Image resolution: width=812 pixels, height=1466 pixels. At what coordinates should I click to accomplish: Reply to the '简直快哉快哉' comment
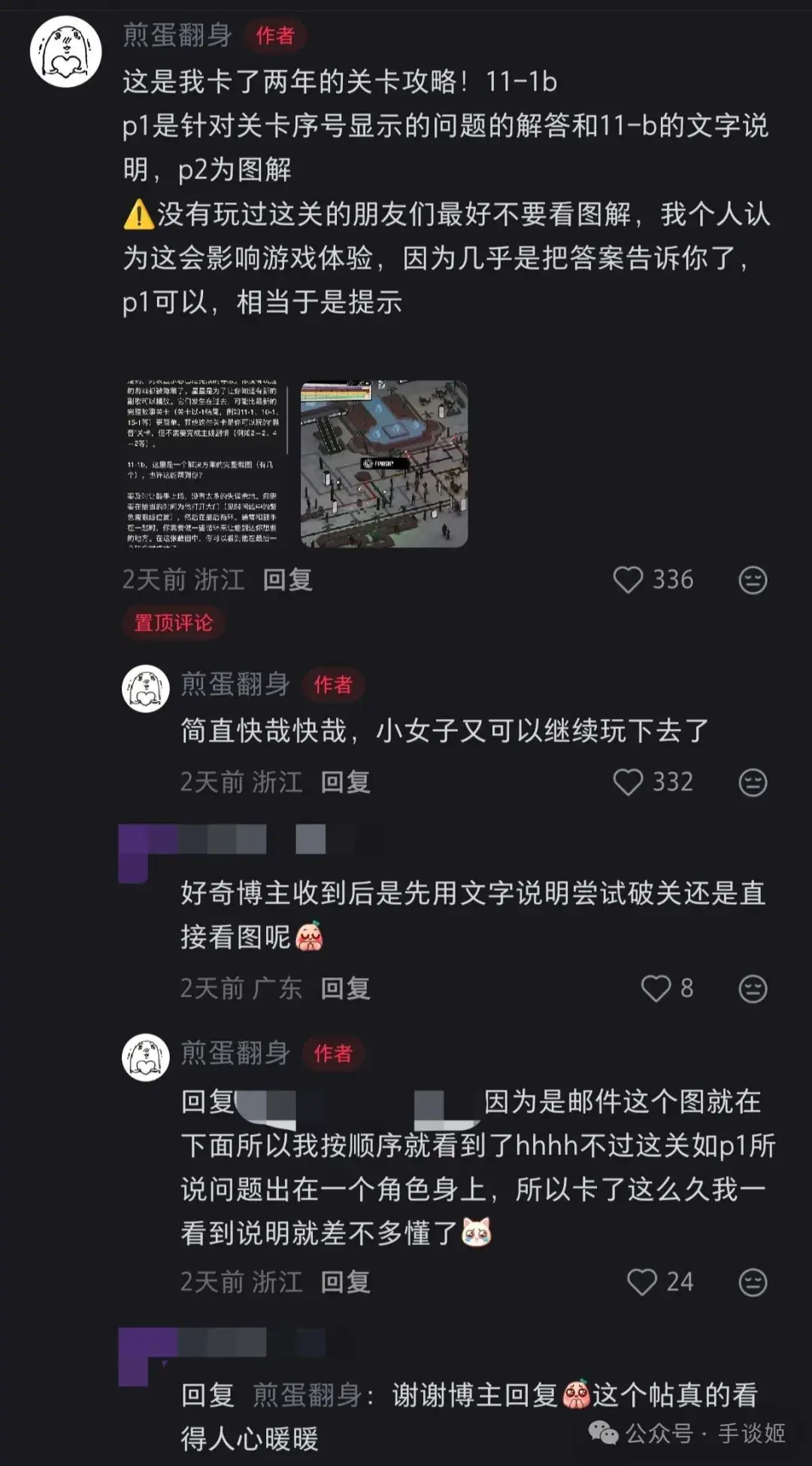pos(345,782)
